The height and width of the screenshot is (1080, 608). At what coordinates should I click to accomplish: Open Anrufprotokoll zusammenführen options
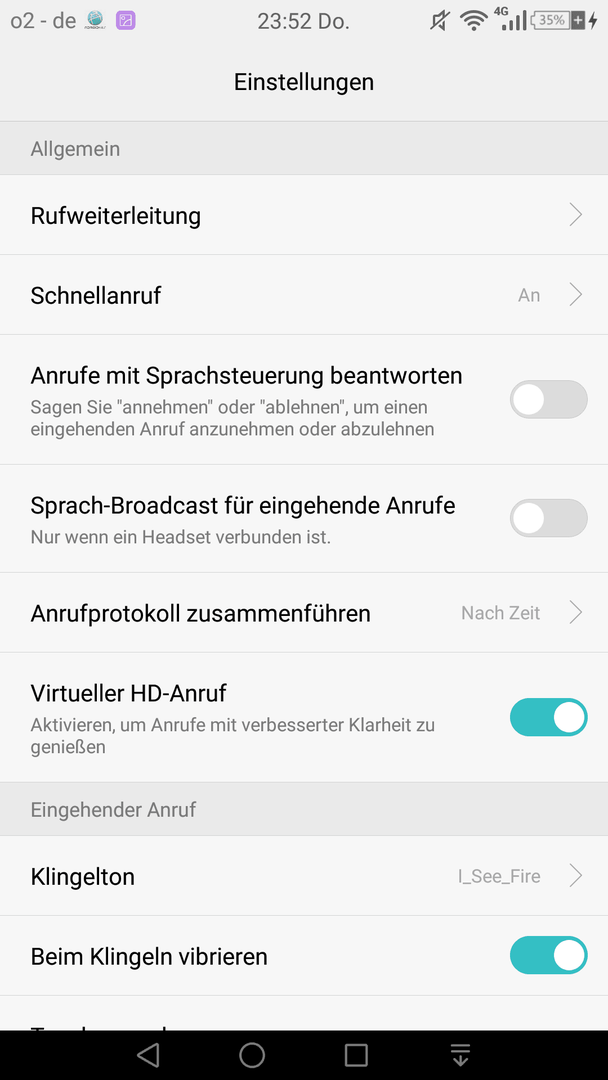pos(304,612)
